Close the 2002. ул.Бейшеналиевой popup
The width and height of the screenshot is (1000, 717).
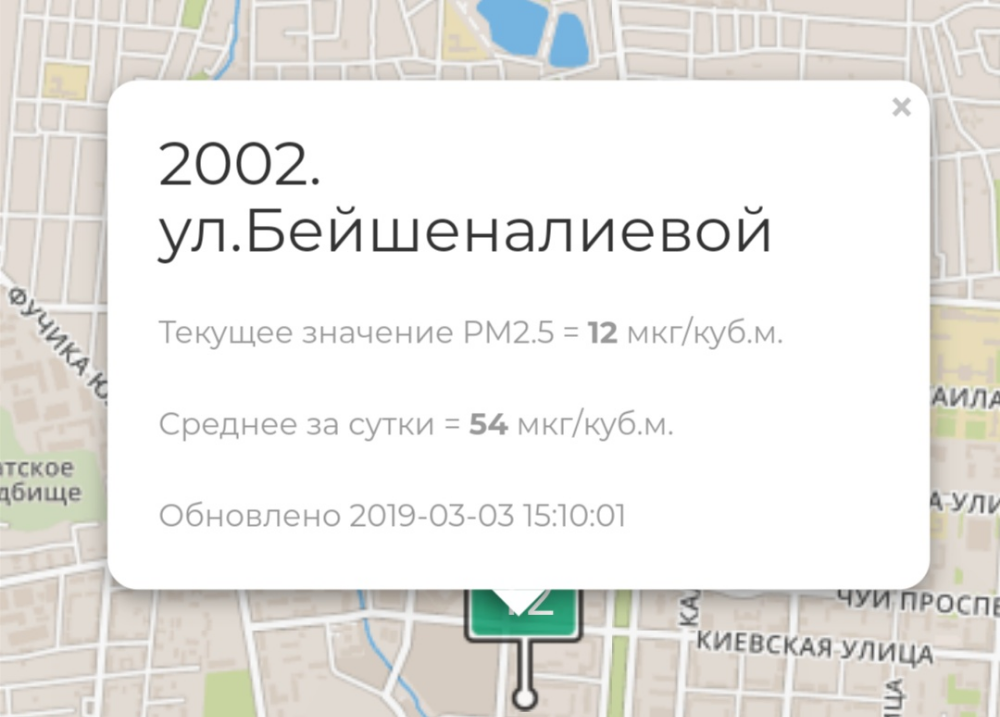point(901,108)
